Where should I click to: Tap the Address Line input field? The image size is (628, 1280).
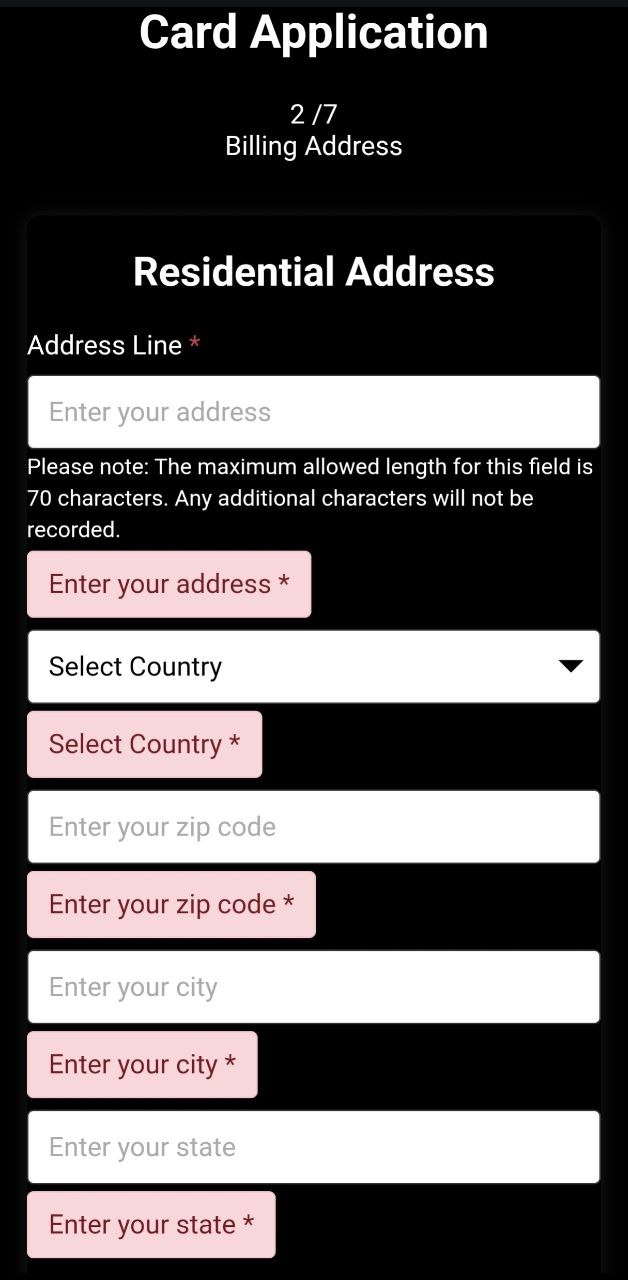coord(313,412)
